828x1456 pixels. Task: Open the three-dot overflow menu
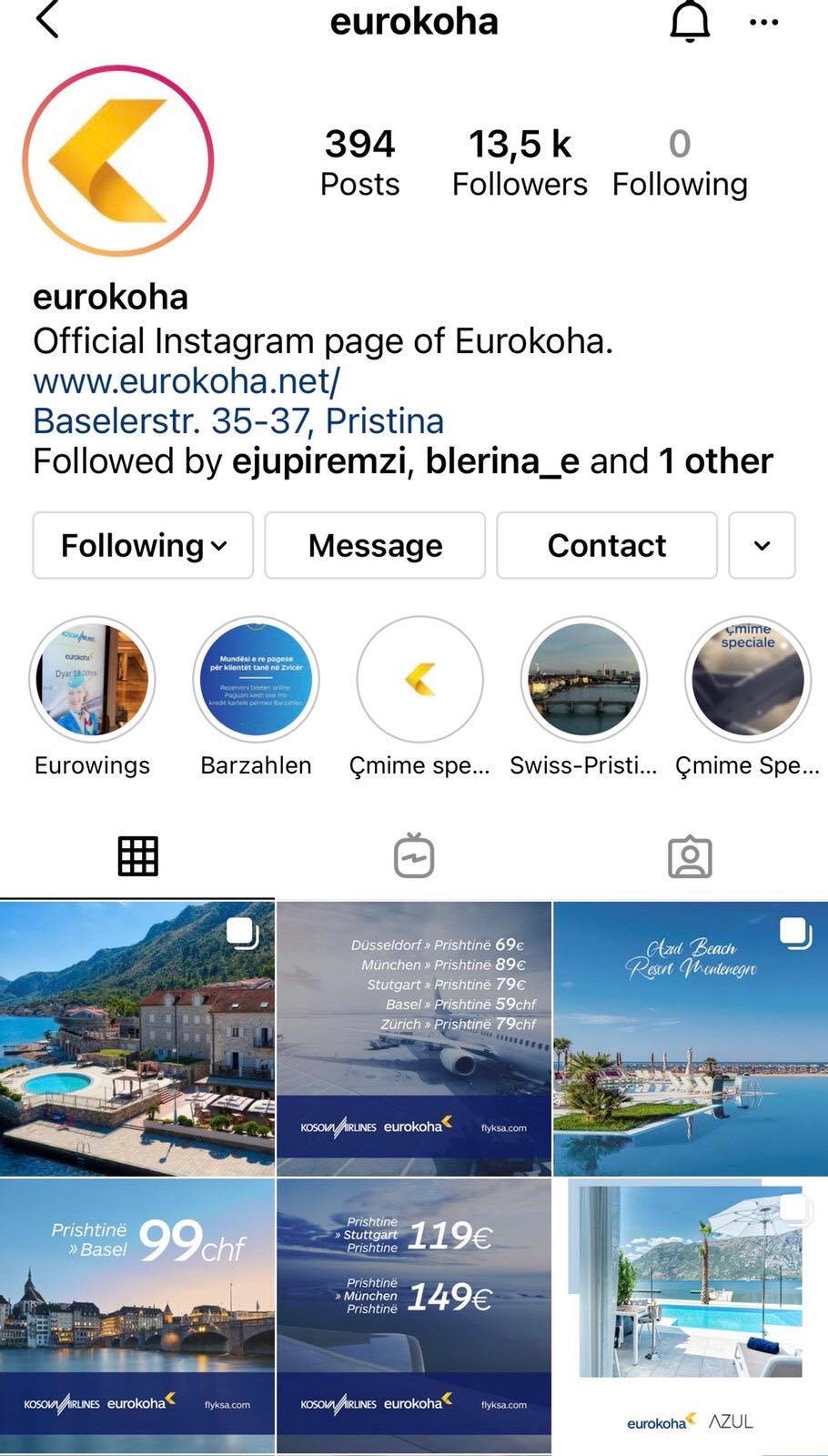coord(763,22)
